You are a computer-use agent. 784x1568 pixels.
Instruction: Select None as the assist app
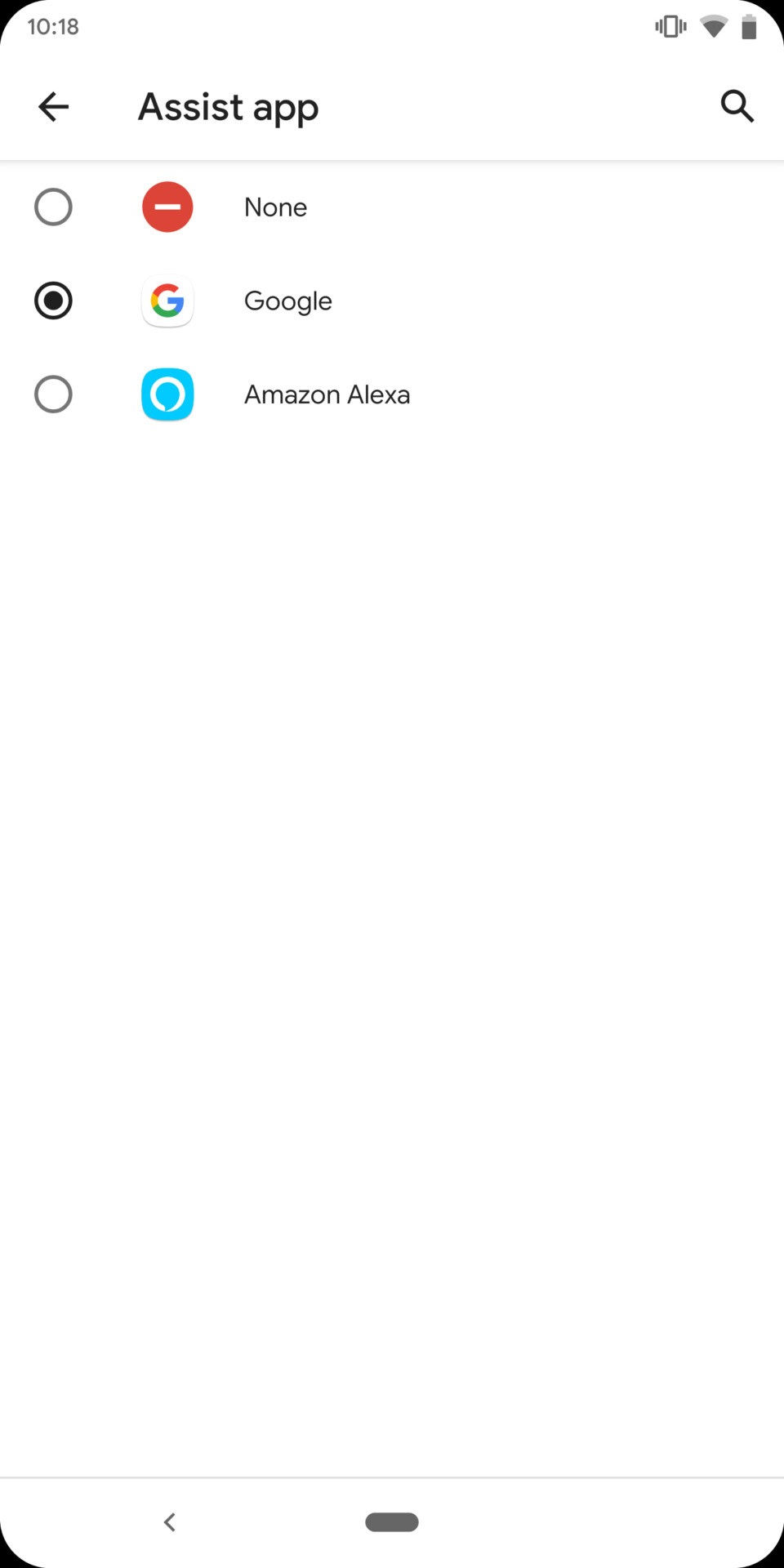[54, 207]
